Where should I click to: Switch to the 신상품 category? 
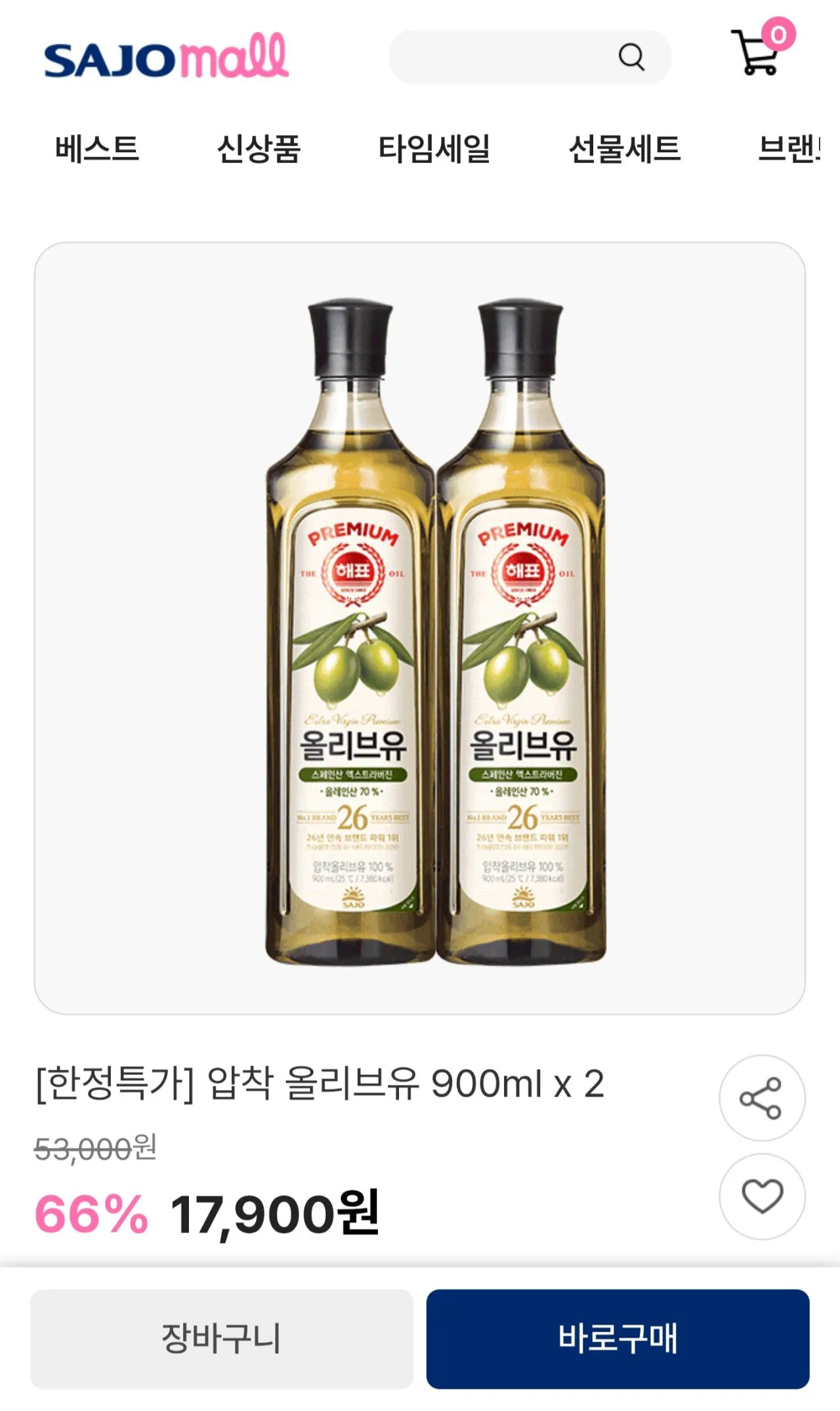pos(261,150)
